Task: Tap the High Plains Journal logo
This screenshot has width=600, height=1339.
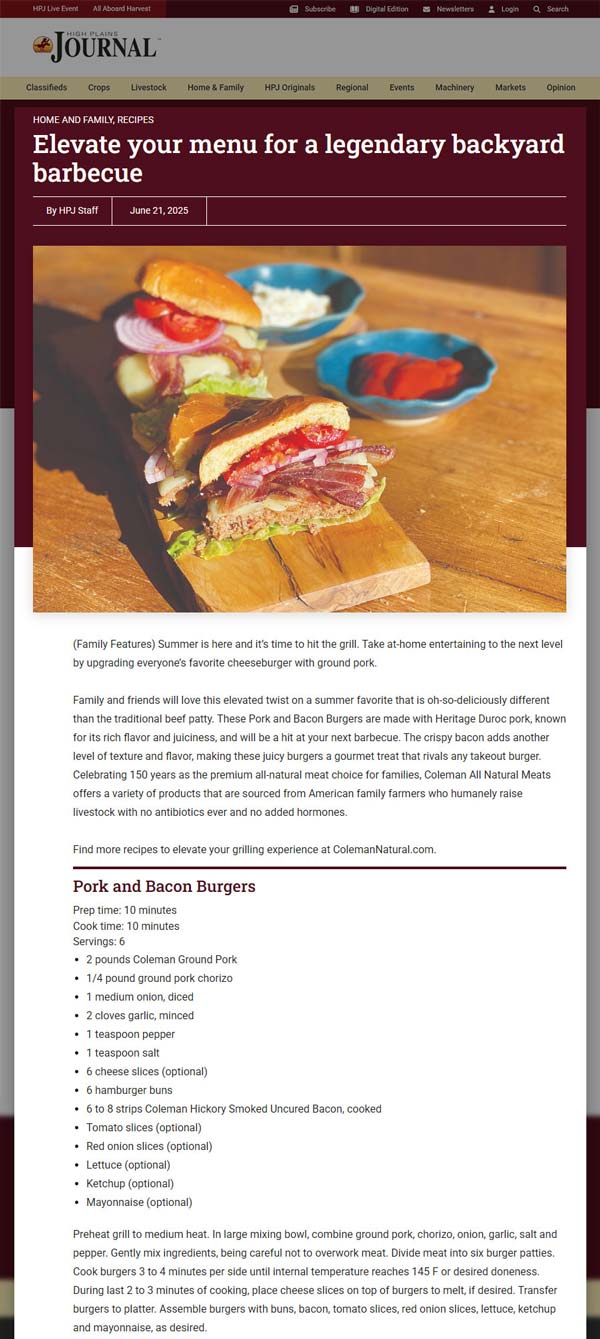Action: click(x=96, y=46)
